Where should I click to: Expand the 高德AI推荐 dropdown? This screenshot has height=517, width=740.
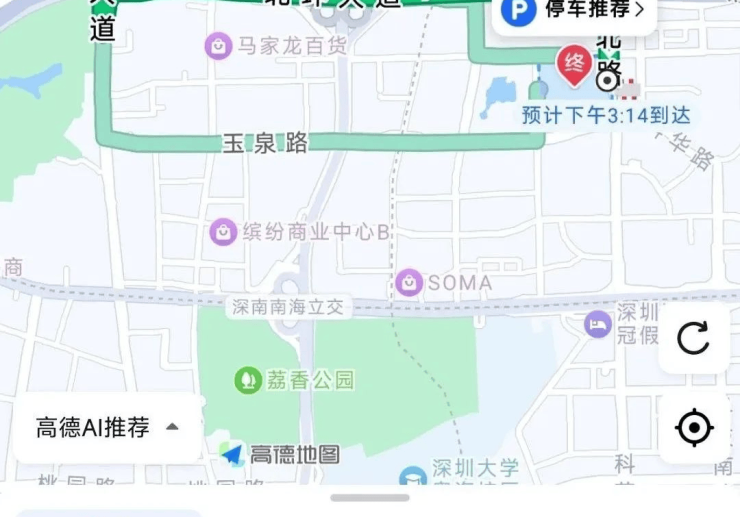[108, 427]
